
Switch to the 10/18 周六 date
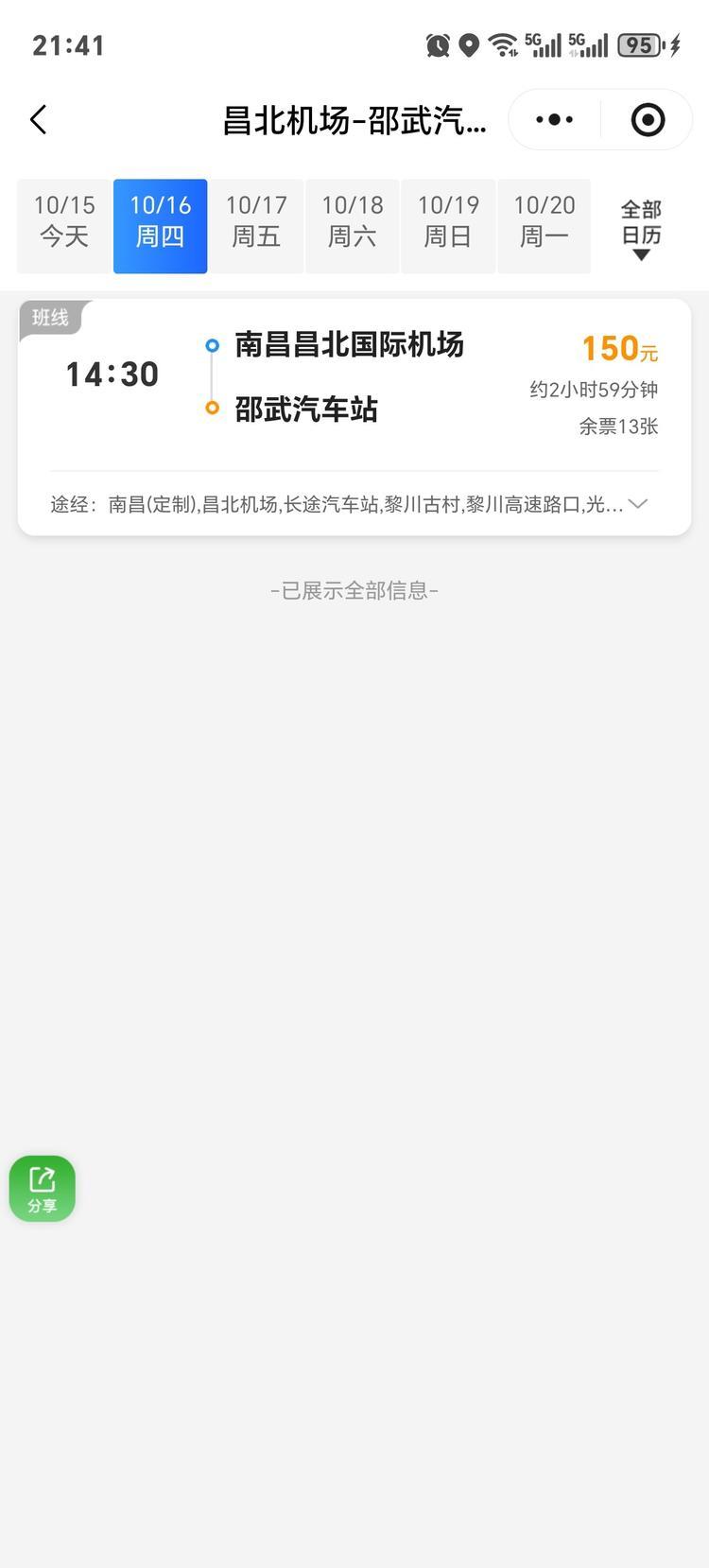tap(353, 226)
